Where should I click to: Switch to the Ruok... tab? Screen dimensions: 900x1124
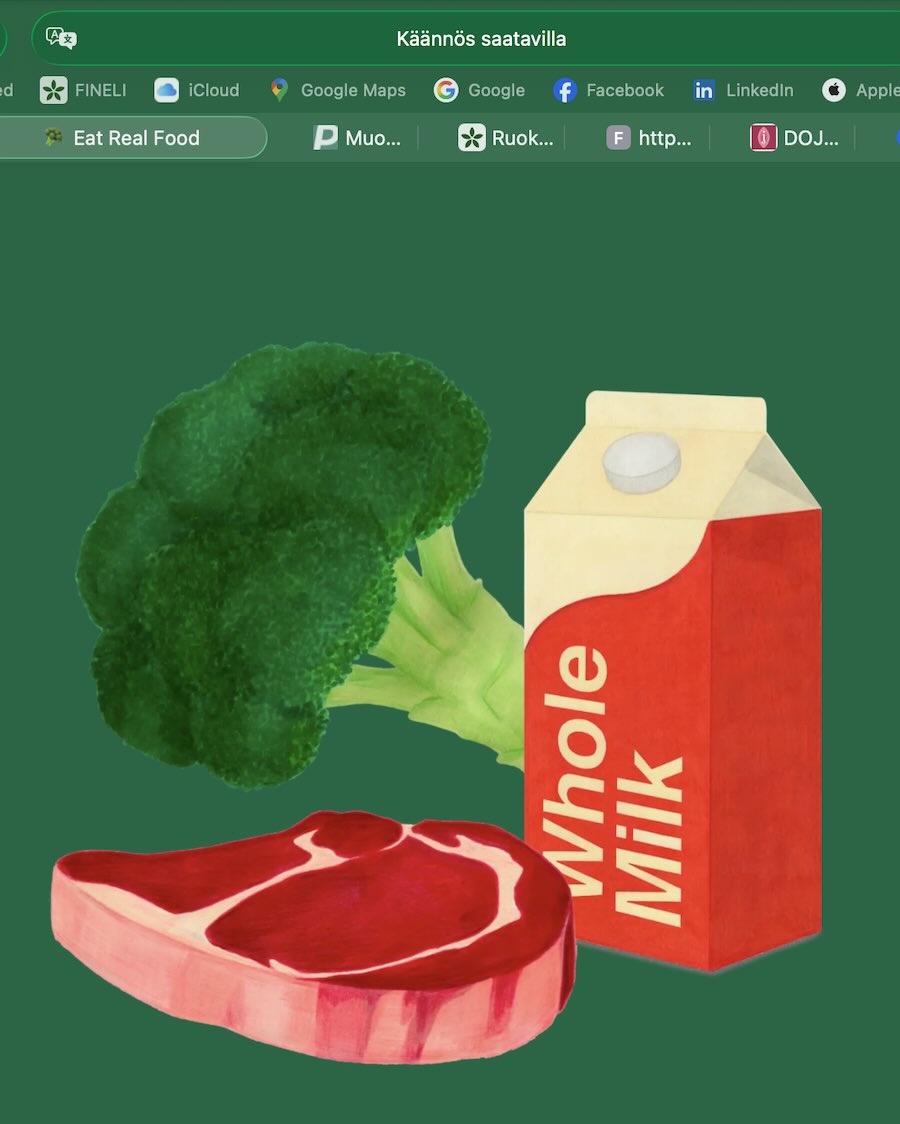(x=506, y=138)
